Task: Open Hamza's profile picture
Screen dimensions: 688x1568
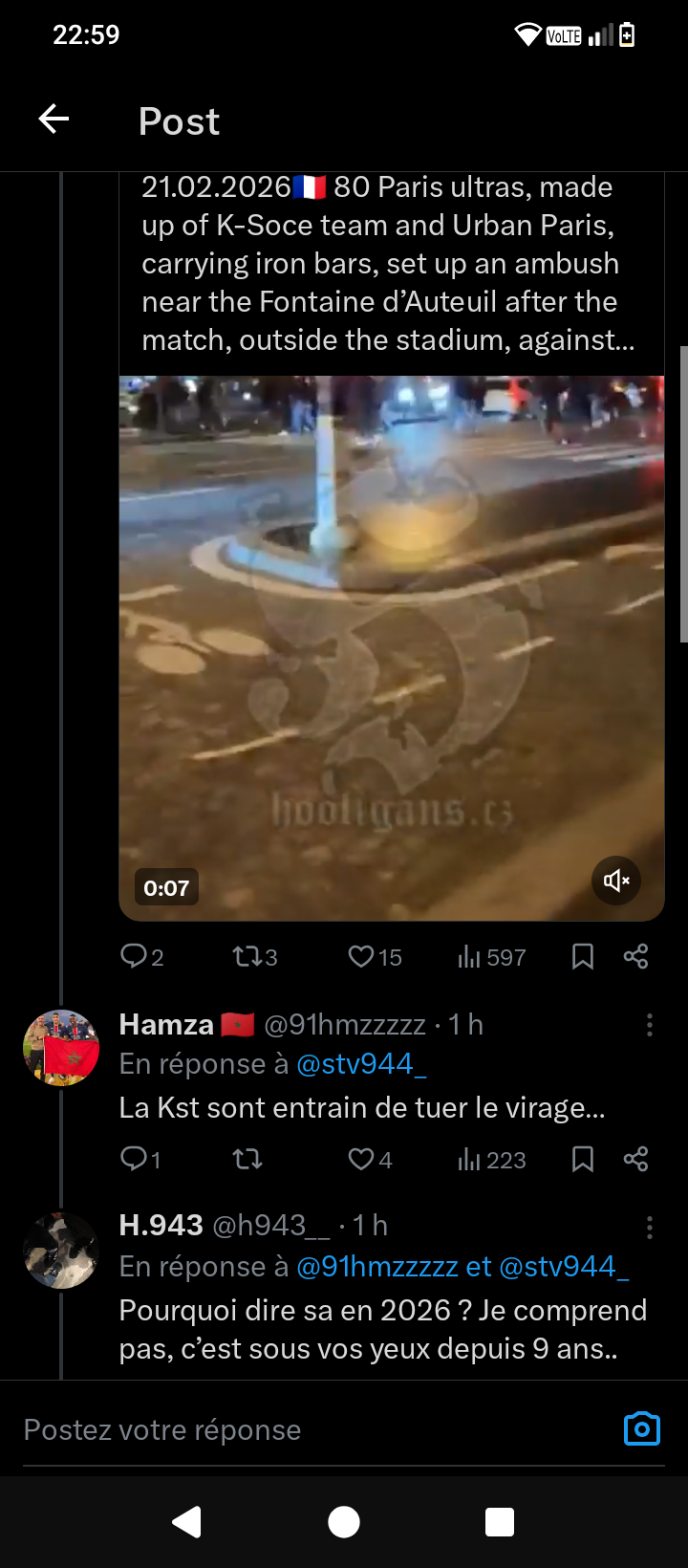Action: [61, 1048]
